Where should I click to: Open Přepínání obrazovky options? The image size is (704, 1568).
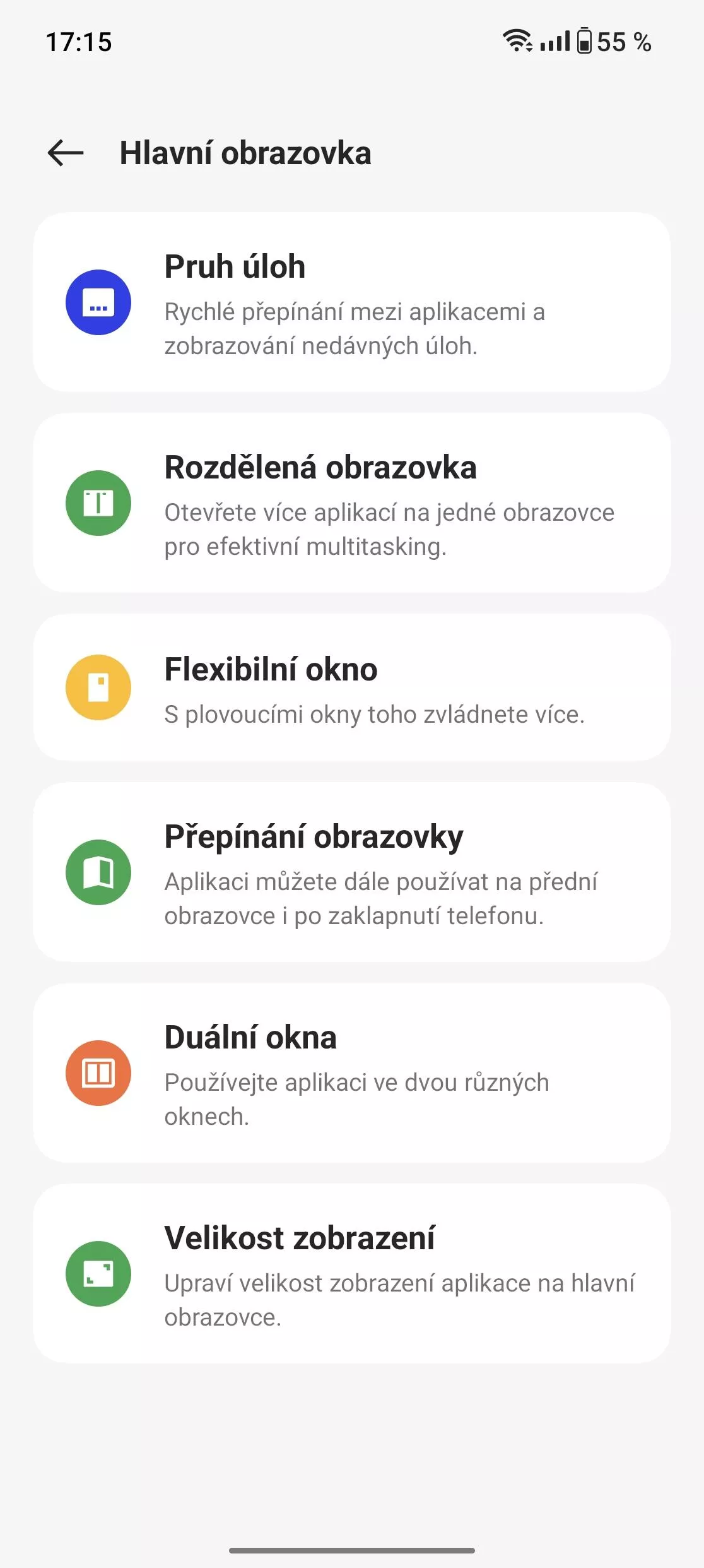pyautogui.click(x=352, y=872)
